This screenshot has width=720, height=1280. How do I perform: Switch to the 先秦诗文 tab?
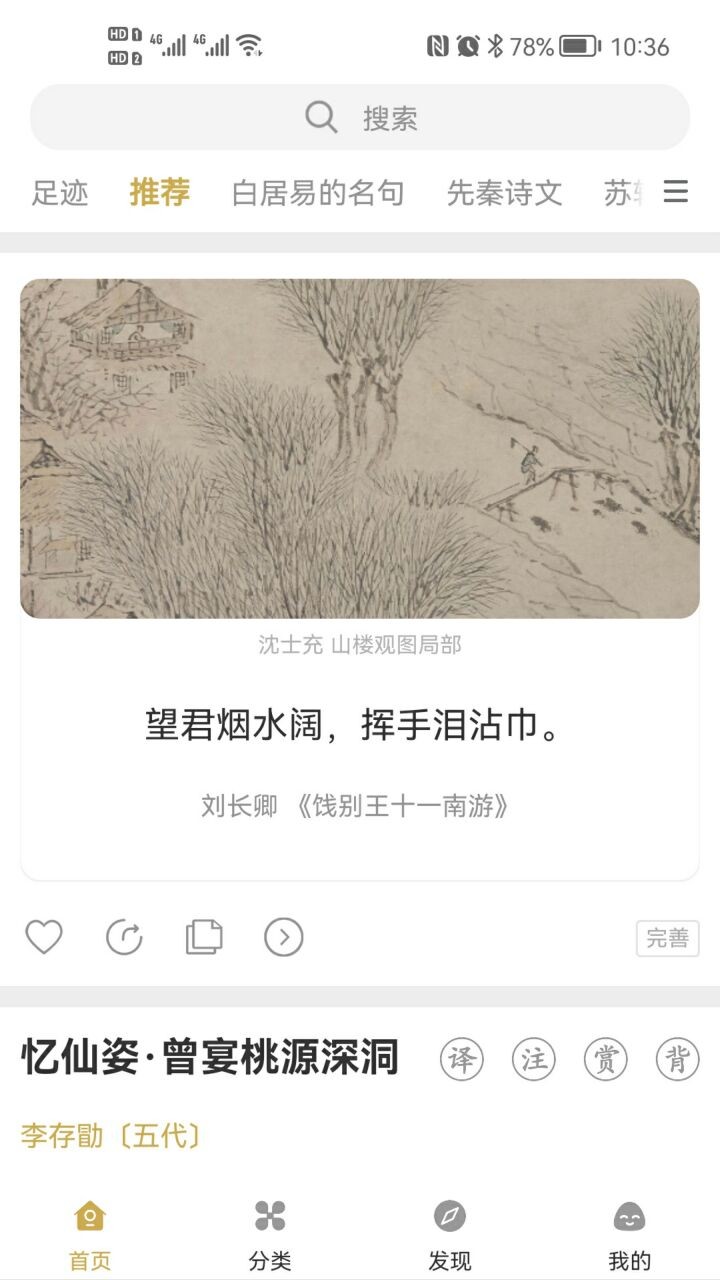tap(504, 193)
